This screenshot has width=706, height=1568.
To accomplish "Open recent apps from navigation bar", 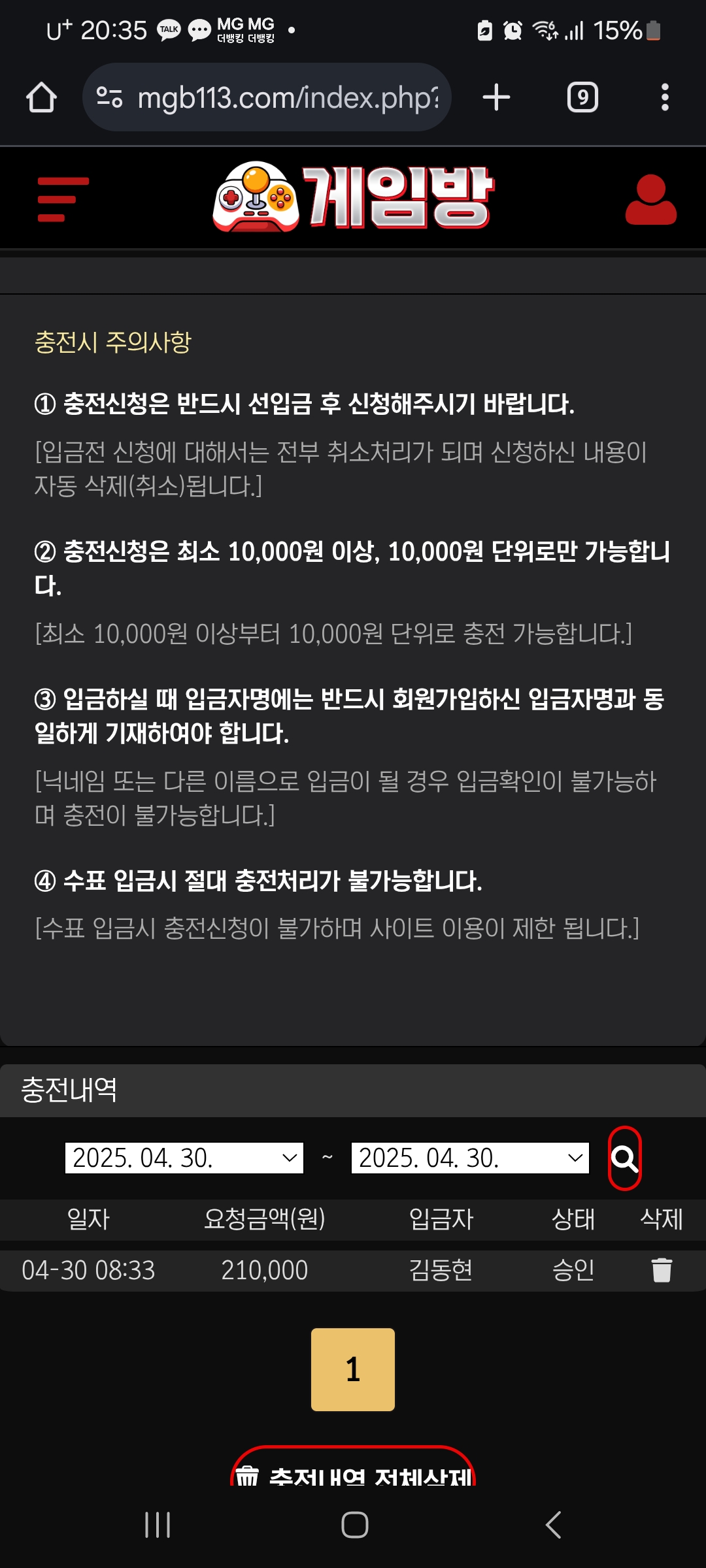I will 158,1525.
